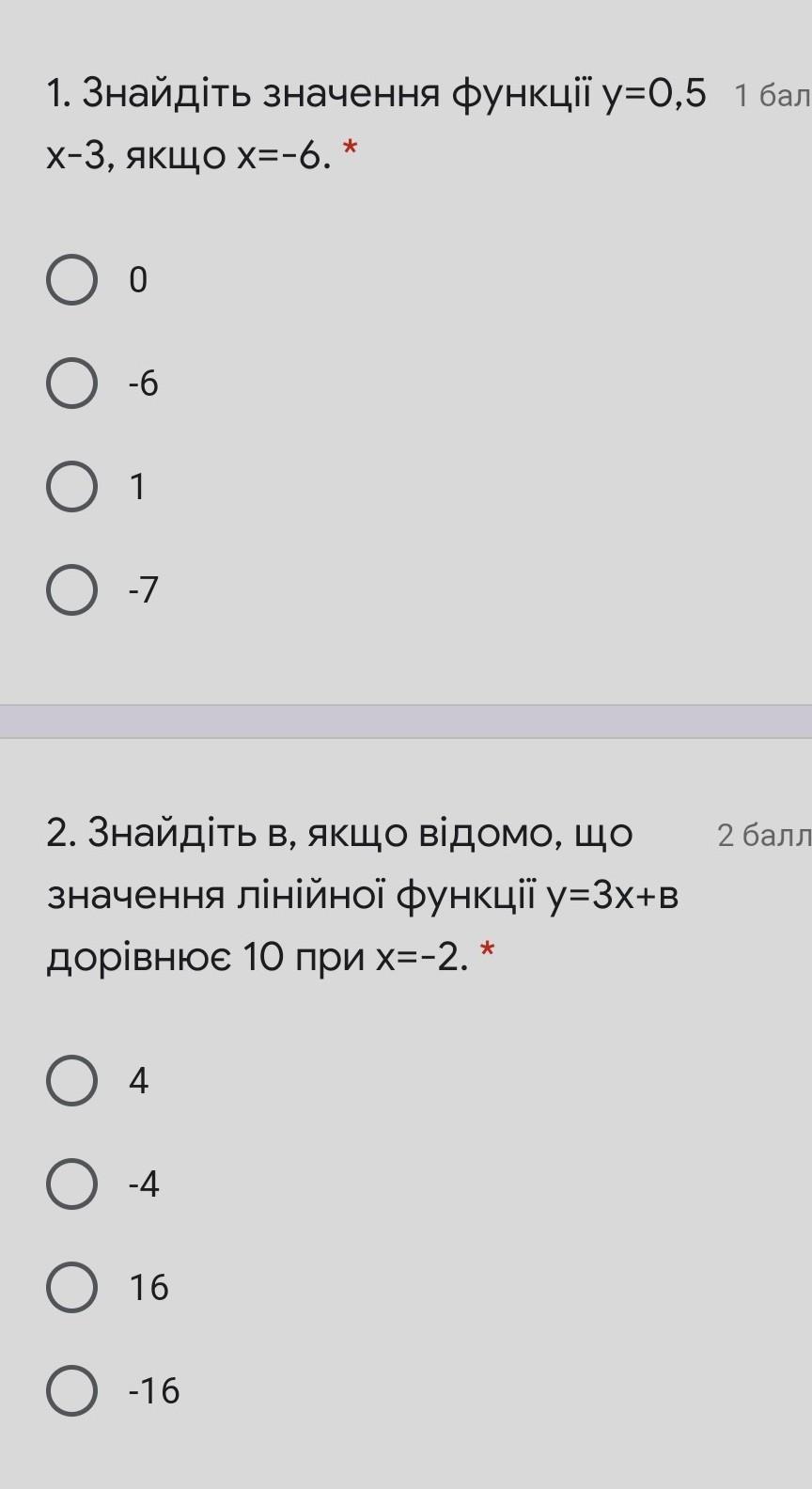Mark -7 as the answer for question 1
Viewport: 812px width, 1489px height.
click(x=71, y=590)
